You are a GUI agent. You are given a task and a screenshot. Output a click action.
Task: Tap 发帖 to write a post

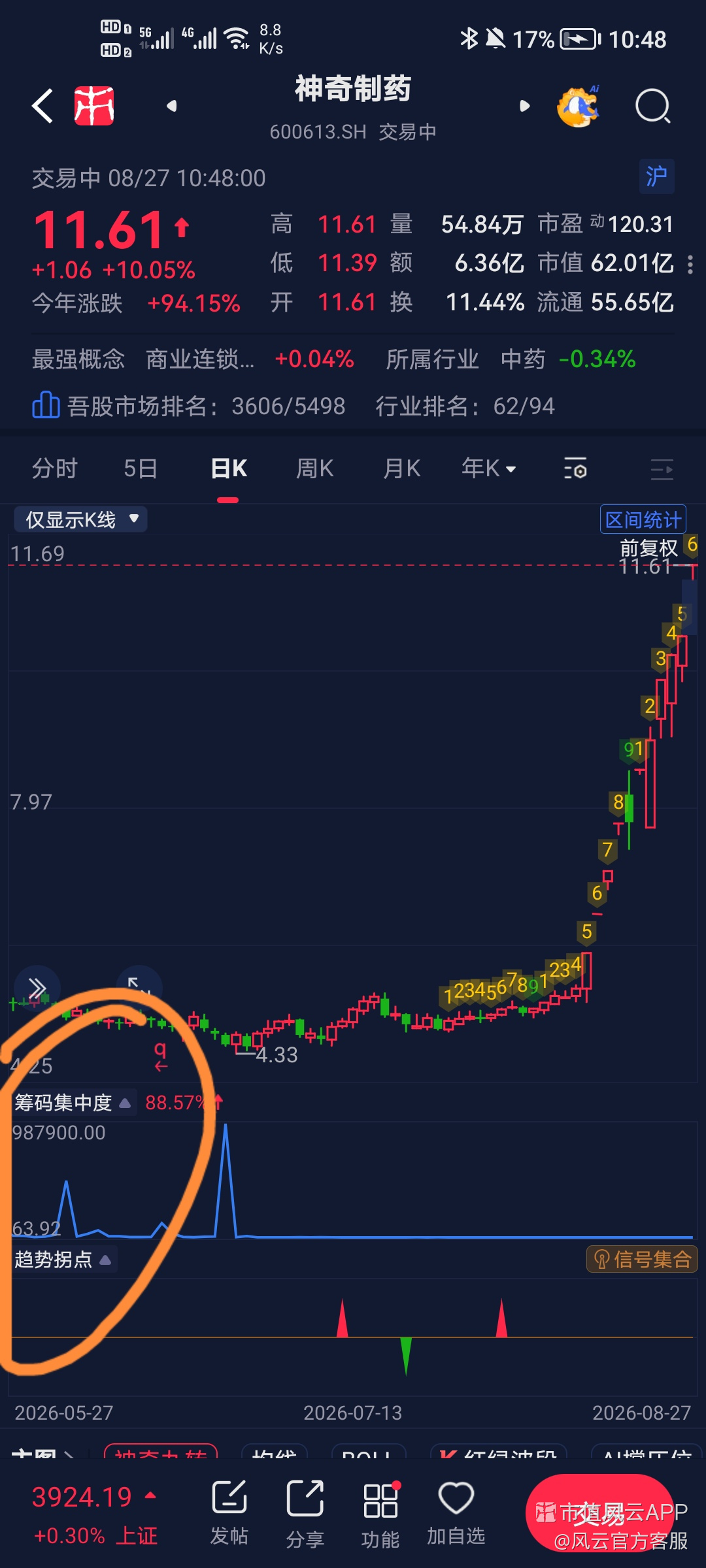229,1512
